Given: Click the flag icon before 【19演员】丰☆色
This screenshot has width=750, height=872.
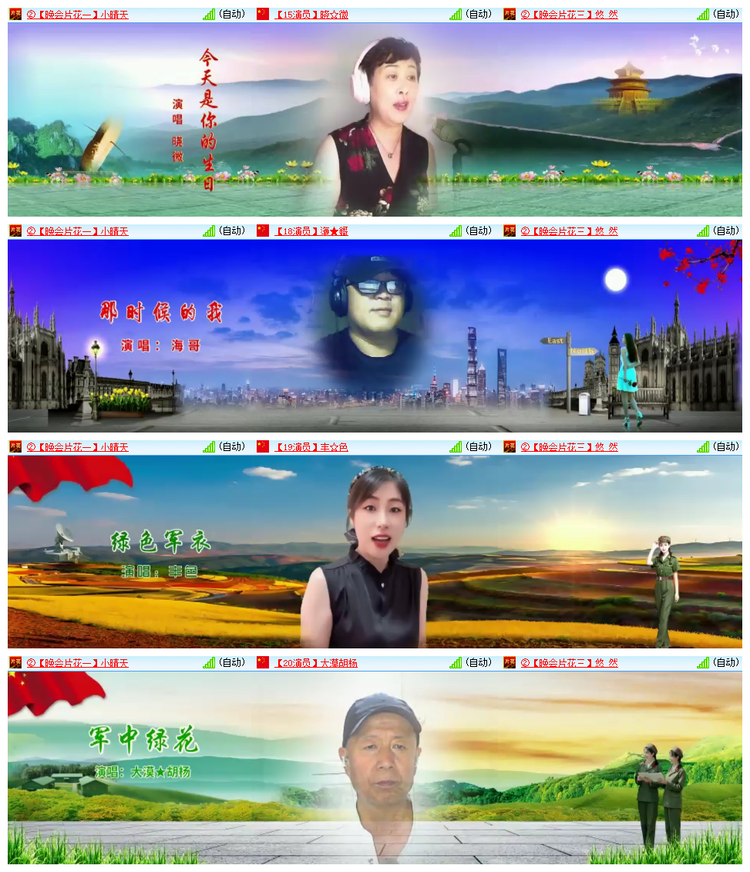Looking at the screenshot, I should pos(262,447).
